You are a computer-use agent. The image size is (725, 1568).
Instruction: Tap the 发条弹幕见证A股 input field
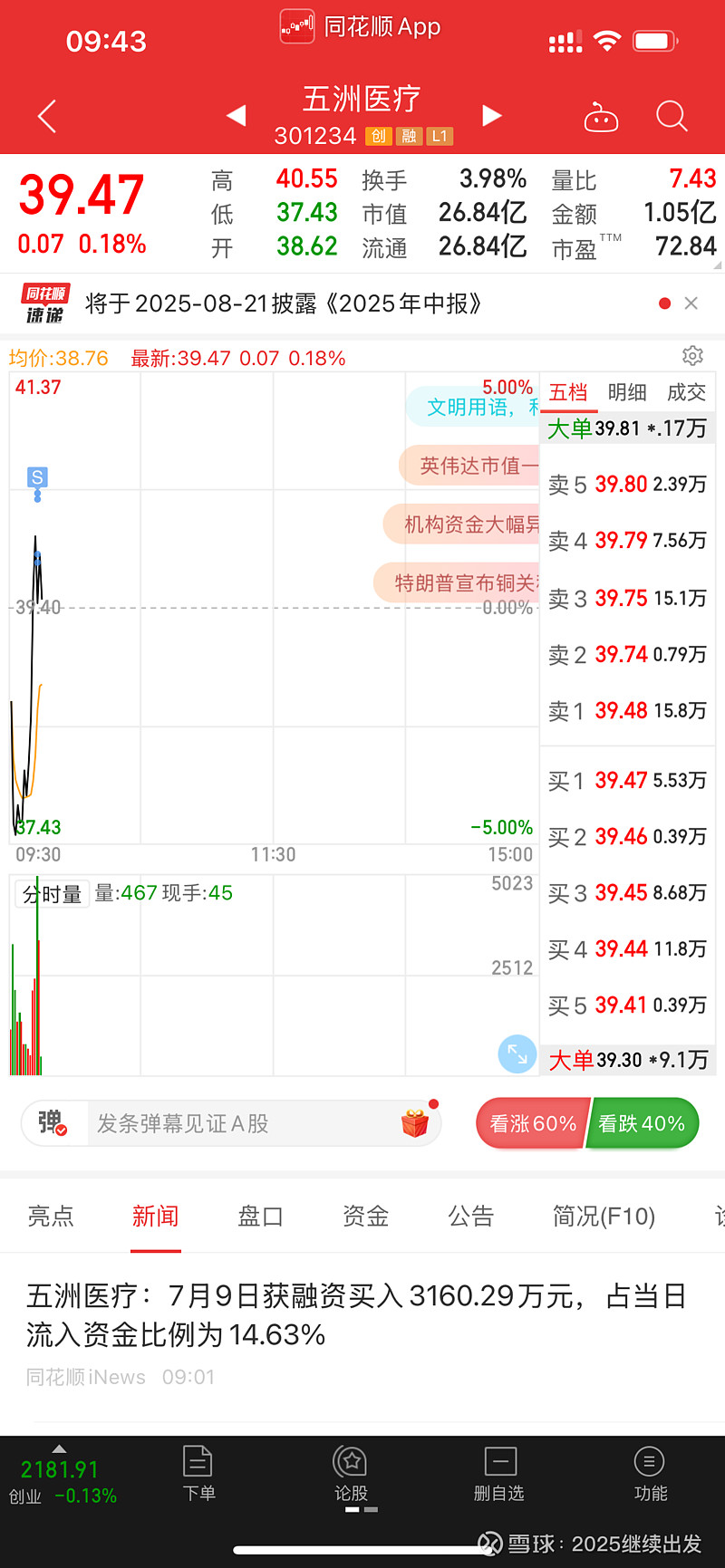click(231, 1123)
